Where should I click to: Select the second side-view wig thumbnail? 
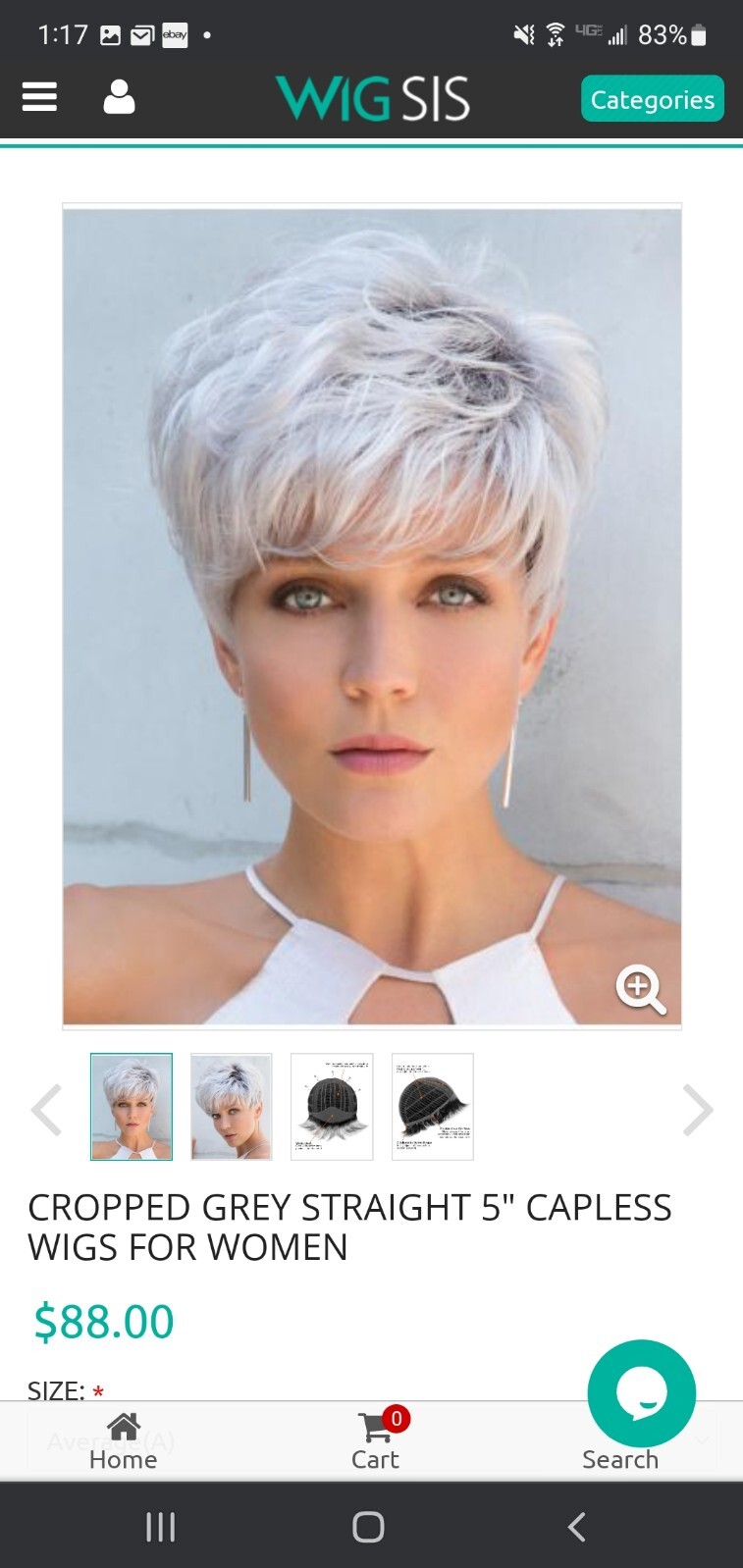[232, 1106]
